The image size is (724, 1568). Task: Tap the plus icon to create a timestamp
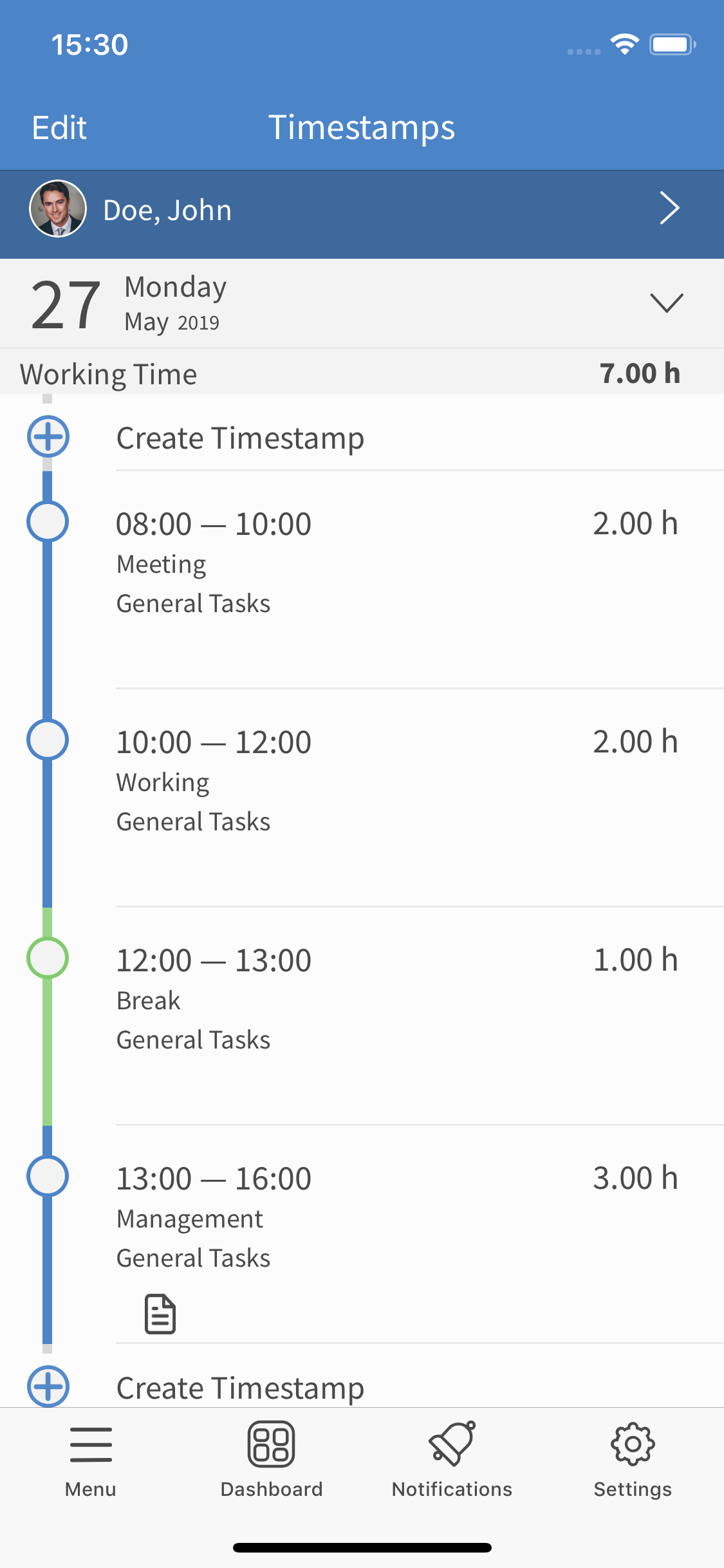[48, 436]
